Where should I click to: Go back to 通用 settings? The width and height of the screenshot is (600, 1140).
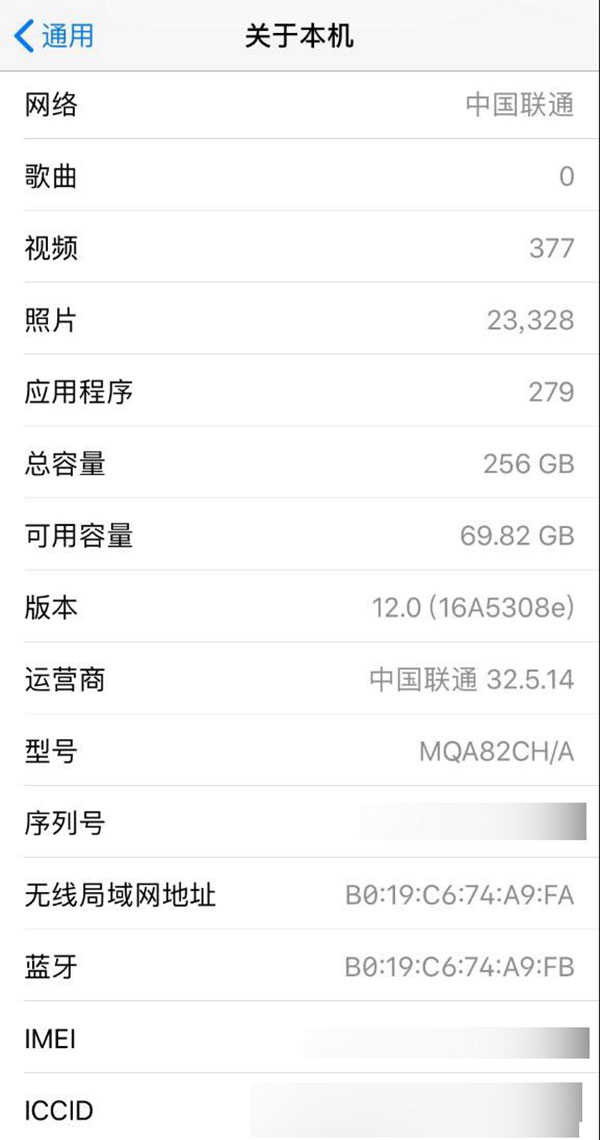coord(55,36)
